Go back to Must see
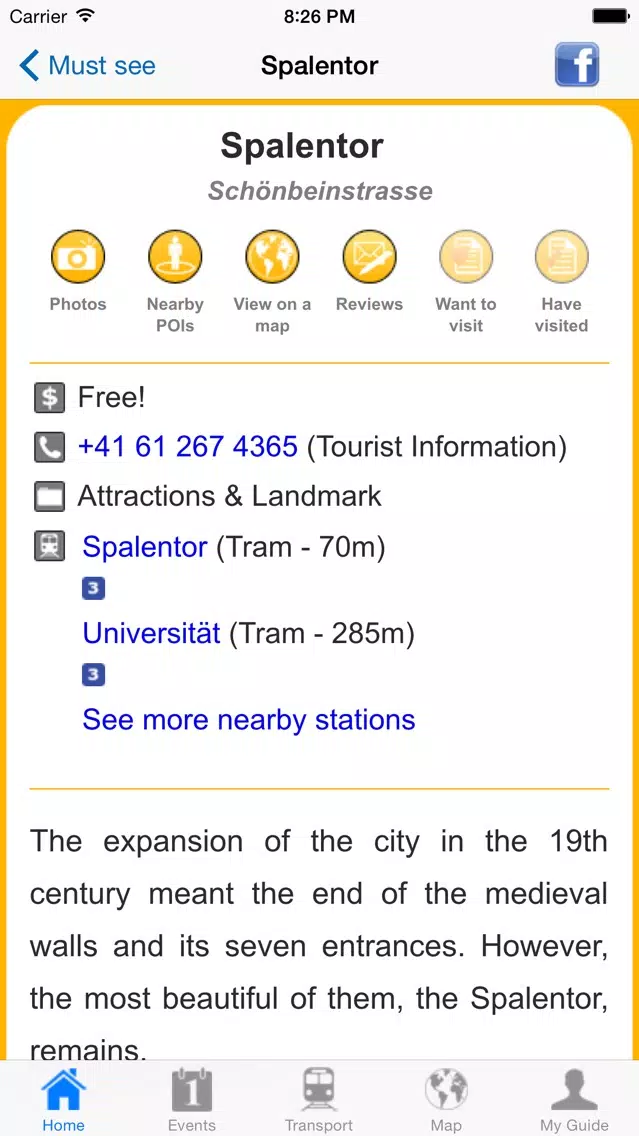This screenshot has height=1136, width=639. click(x=87, y=66)
